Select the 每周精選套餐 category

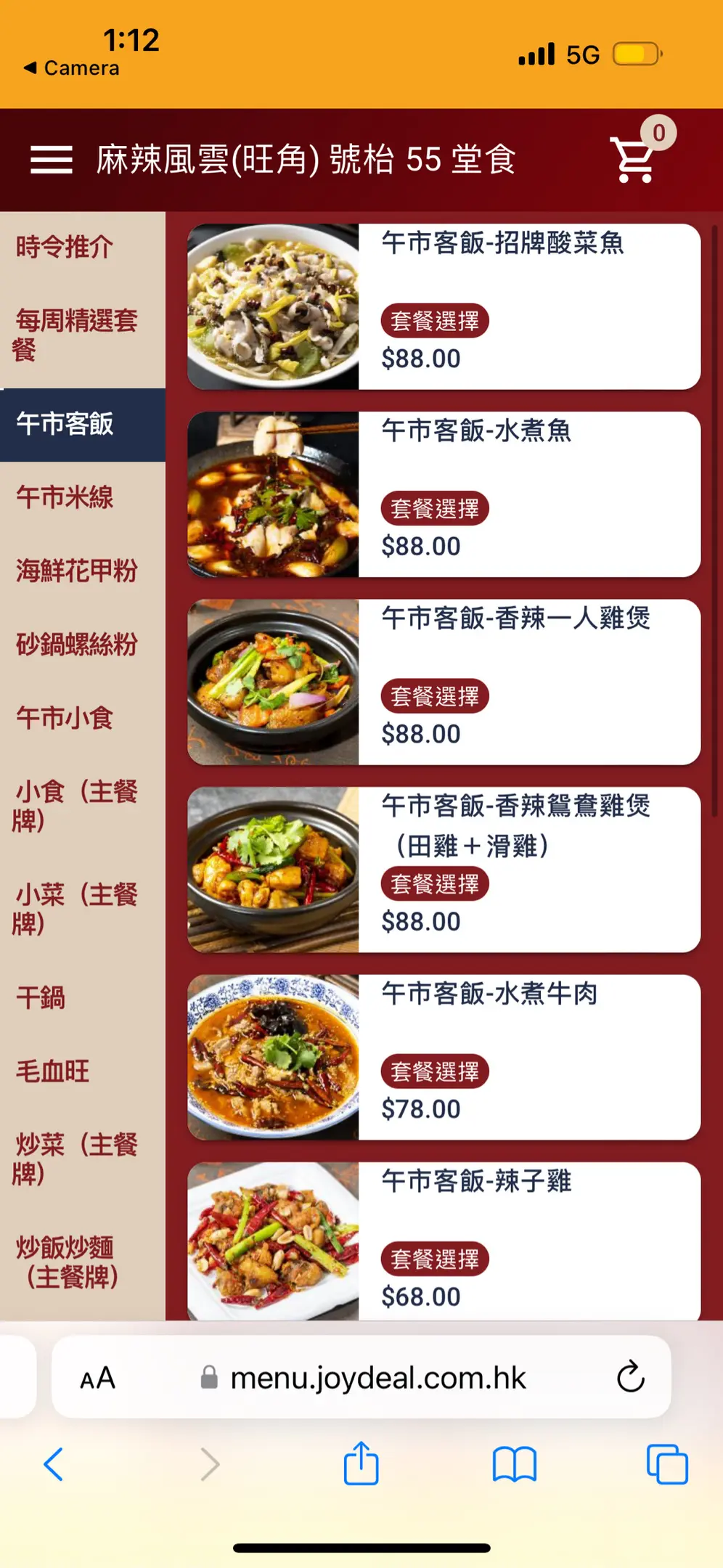[76, 335]
